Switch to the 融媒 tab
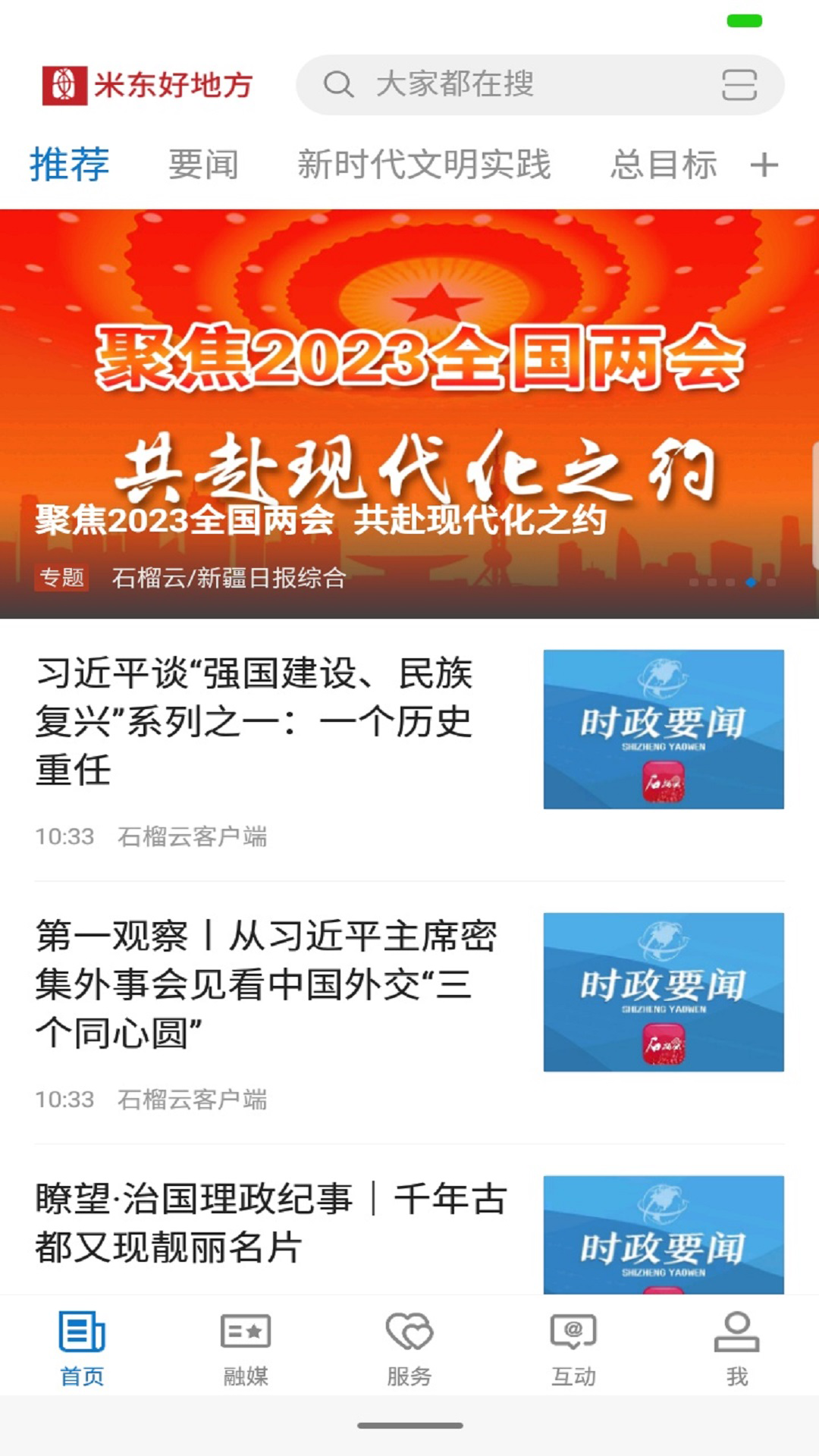 pyautogui.click(x=246, y=1348)
